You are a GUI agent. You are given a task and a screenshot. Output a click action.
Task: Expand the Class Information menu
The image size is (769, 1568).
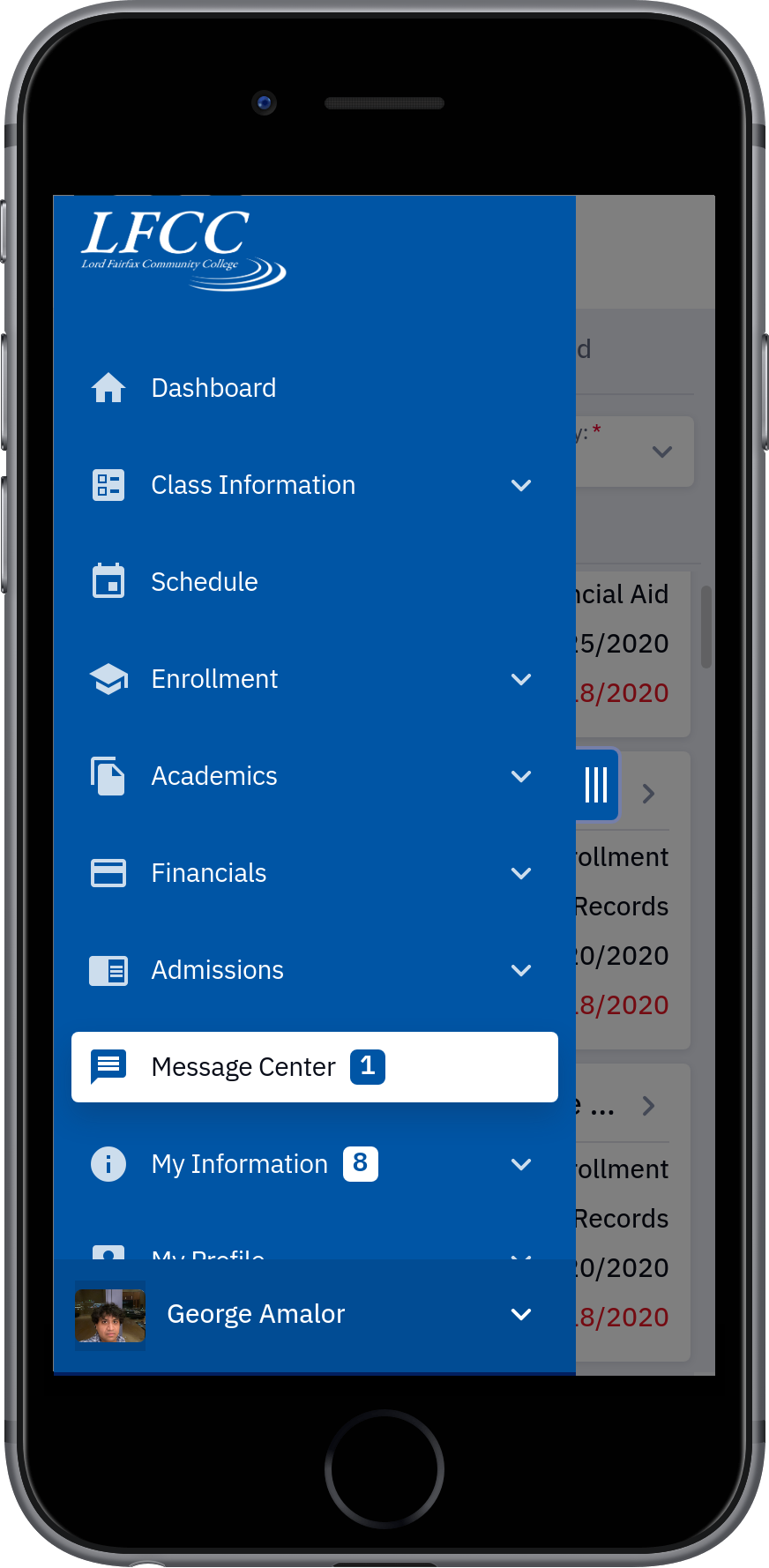coord(314,485)
